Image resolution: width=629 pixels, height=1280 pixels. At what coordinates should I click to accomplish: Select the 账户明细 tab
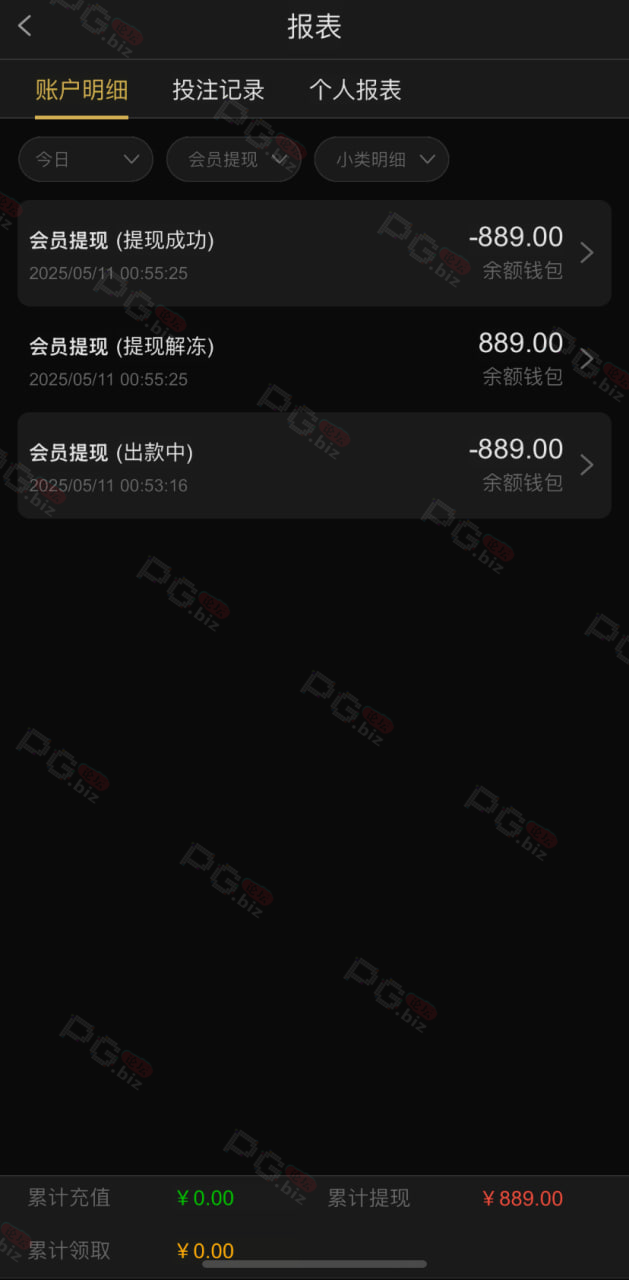tap(82, 90)
